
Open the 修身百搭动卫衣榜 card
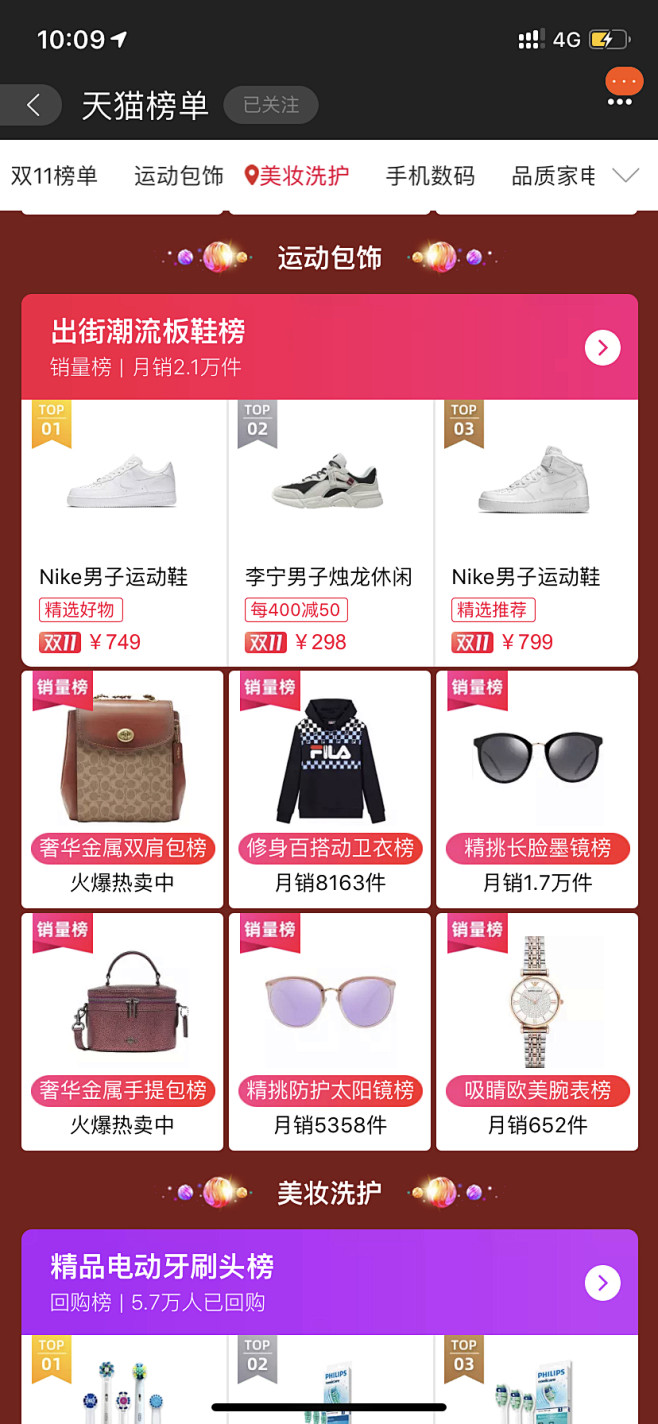[330, 789]
